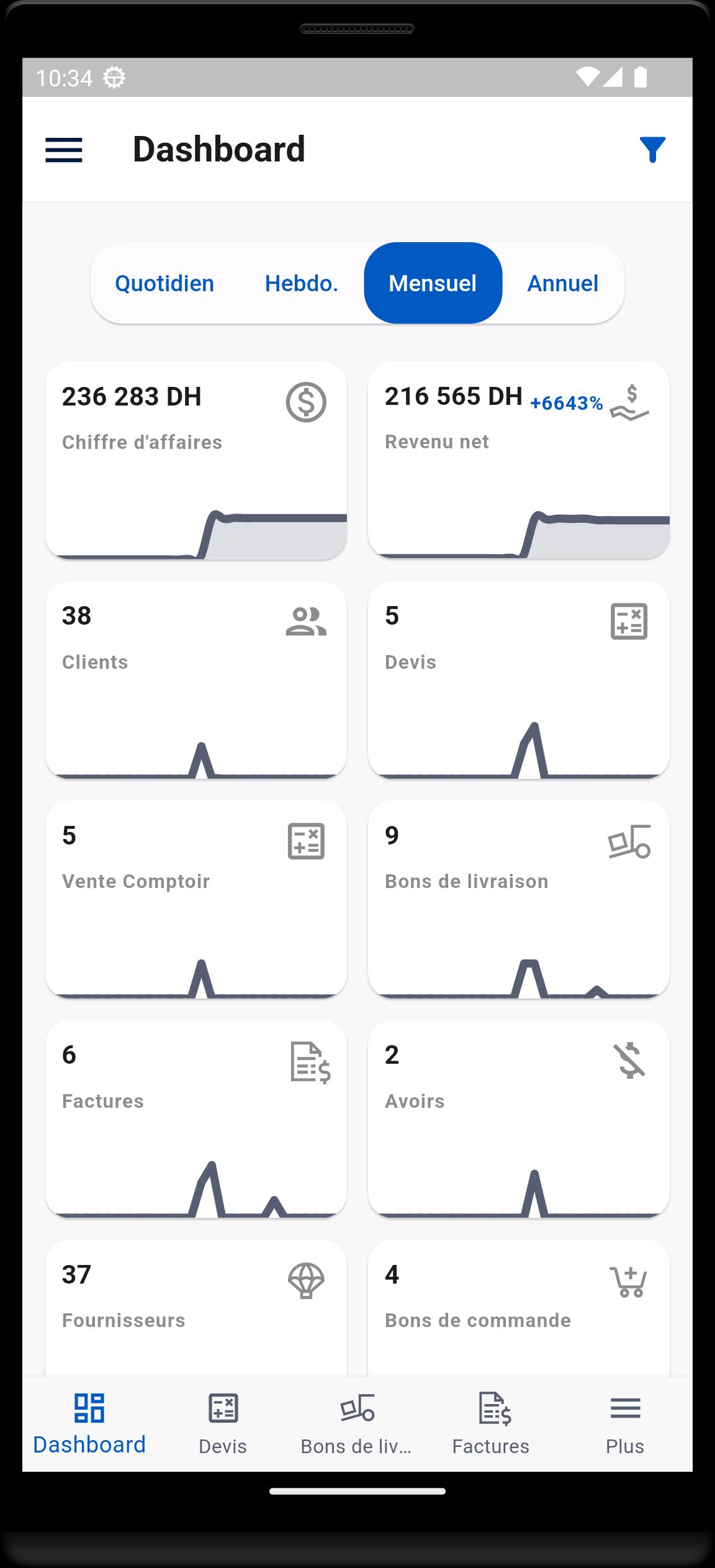Open the Revenu net card
This screenshot has height=1568, width=715.
pyautogui.click(x=519, y=460)
